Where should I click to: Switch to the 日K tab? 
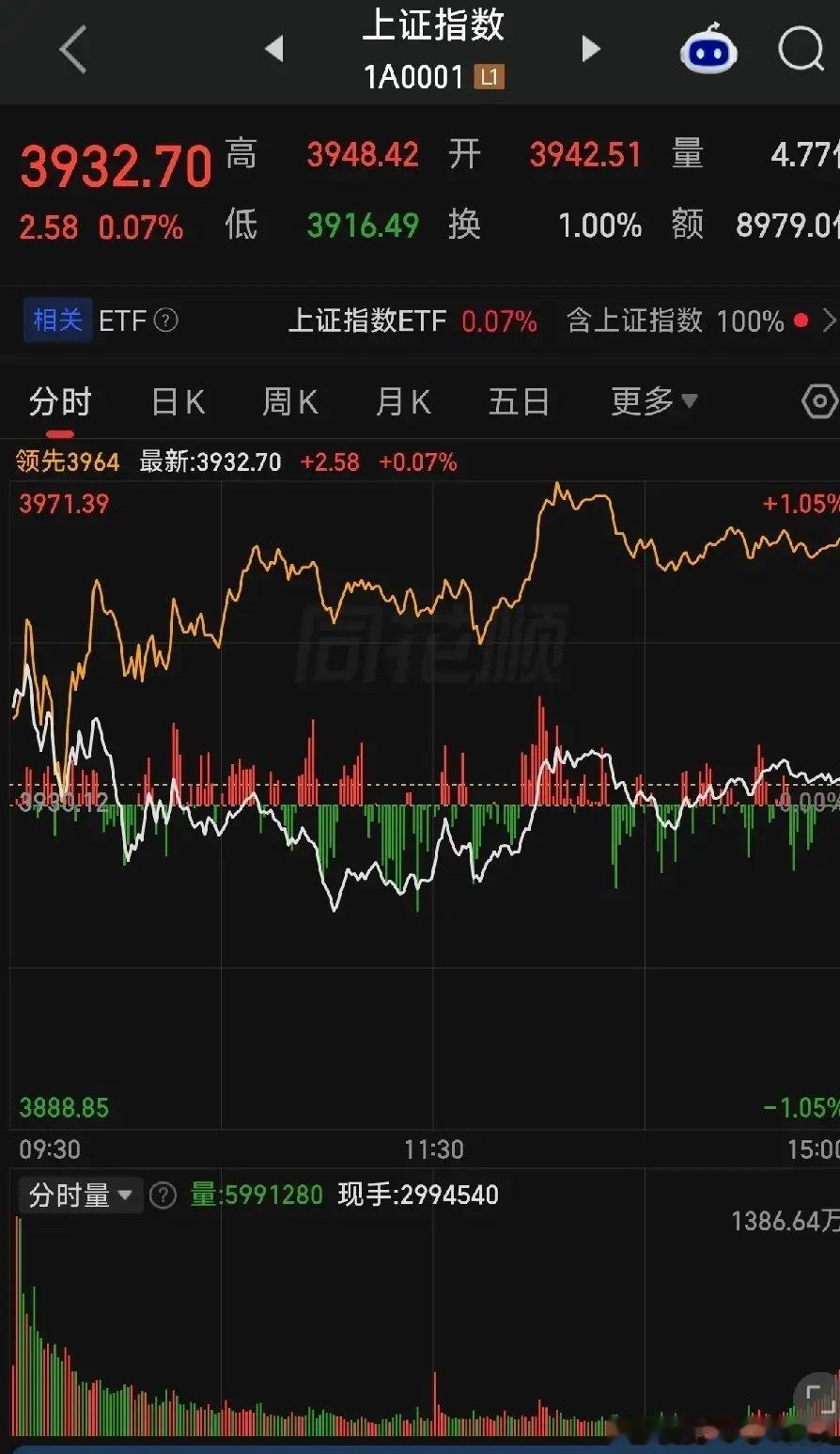[178, 402]
